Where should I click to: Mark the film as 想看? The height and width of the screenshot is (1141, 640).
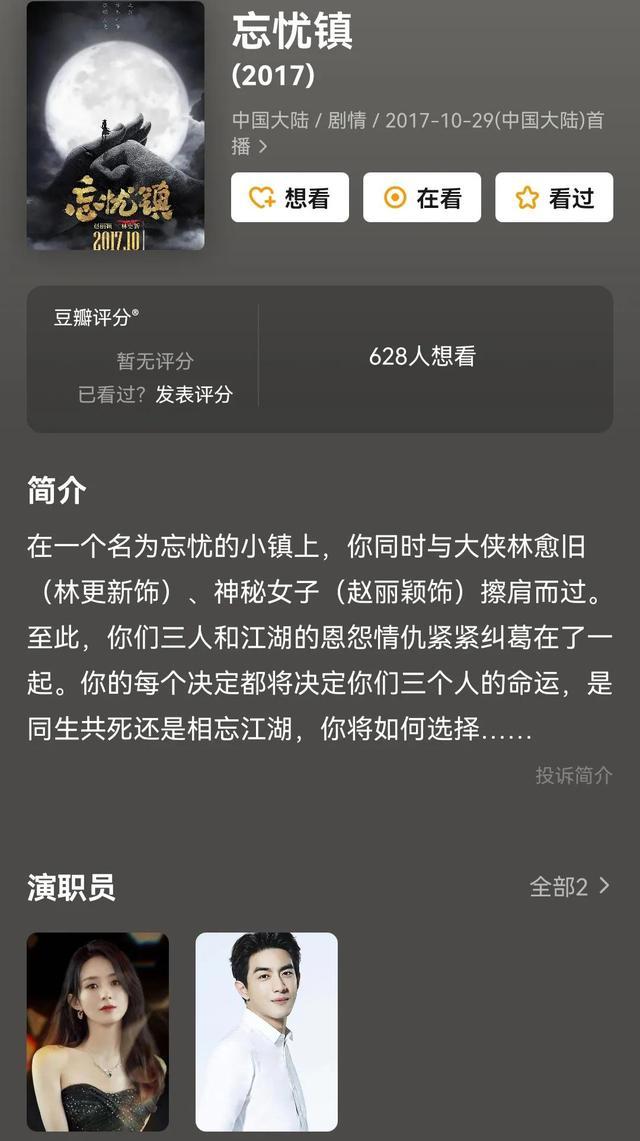pos(290,198)
